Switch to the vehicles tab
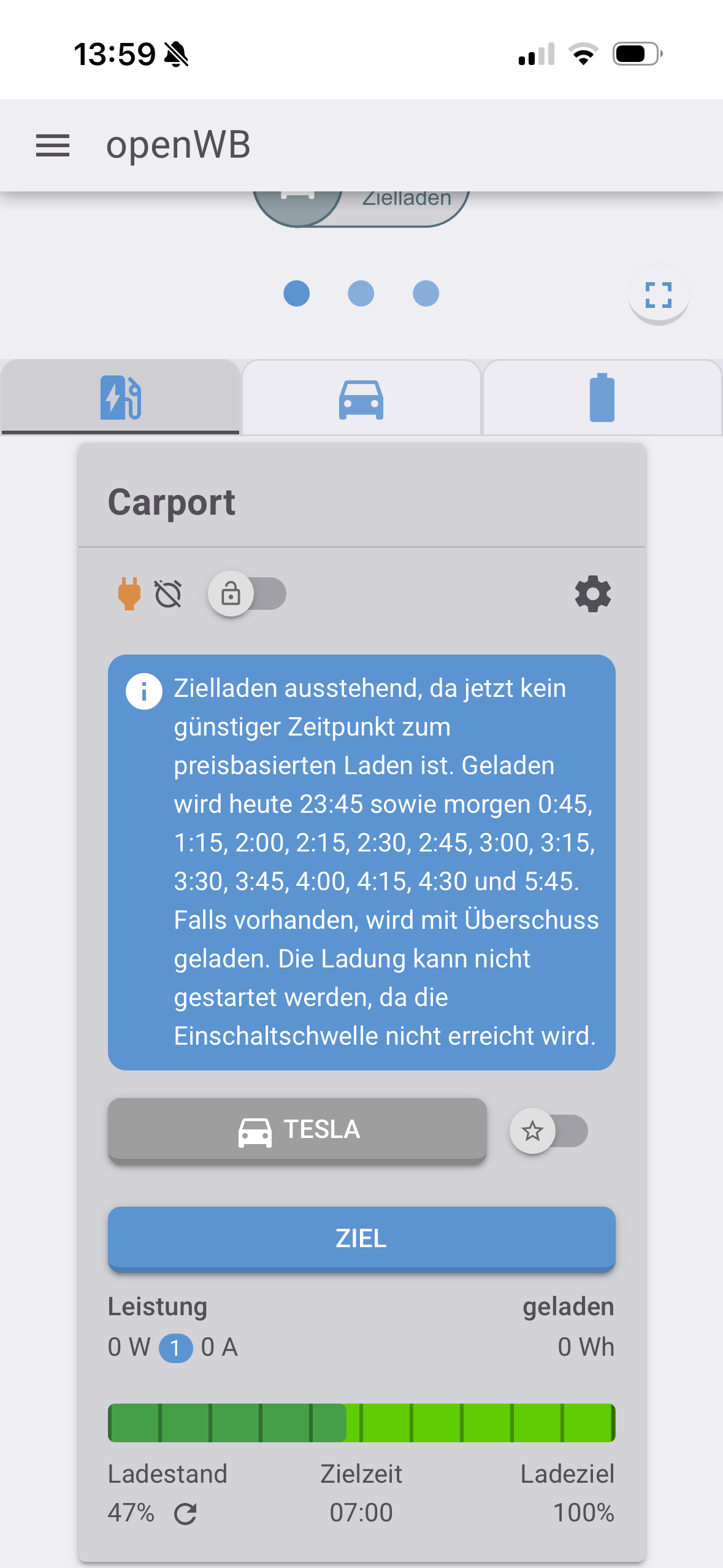 click(x=361, y=399)
